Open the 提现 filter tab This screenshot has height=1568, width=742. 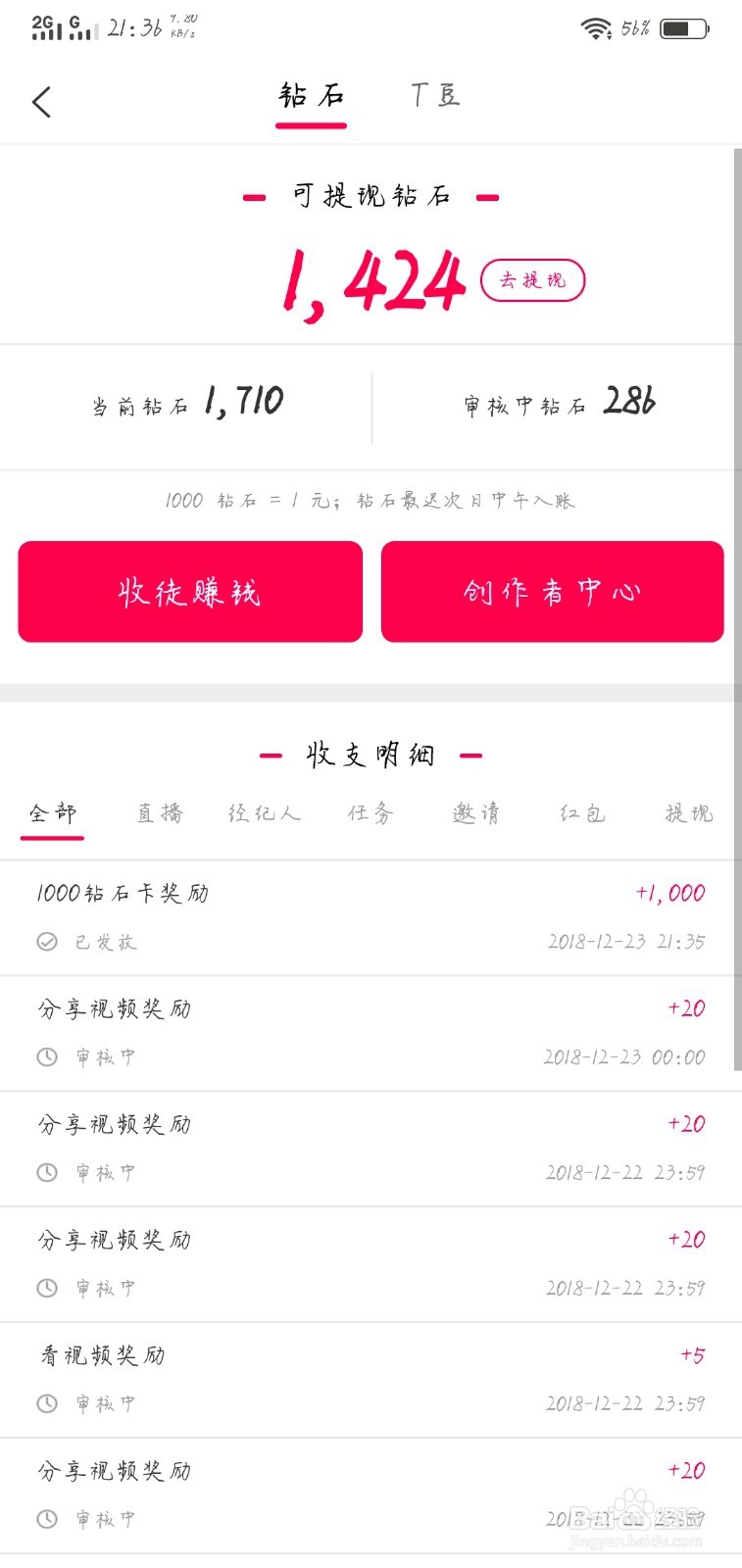[688, 813]
